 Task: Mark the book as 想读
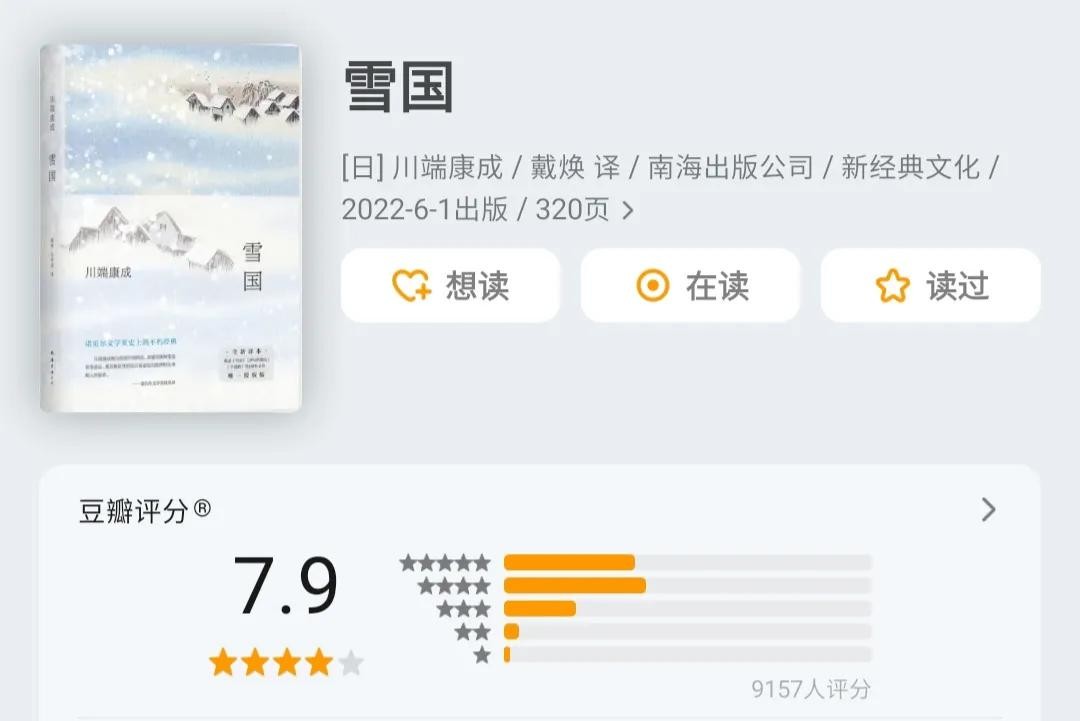[450, 286]
